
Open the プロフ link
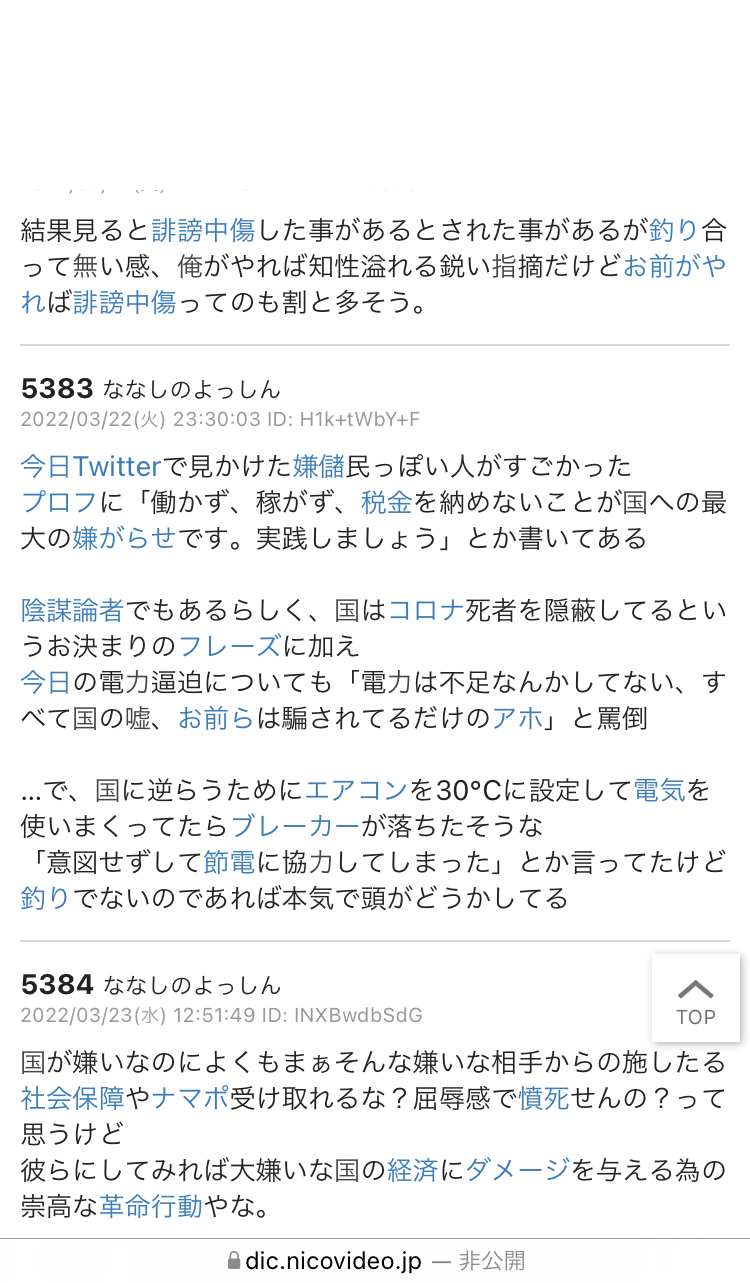tap(59, 502)
